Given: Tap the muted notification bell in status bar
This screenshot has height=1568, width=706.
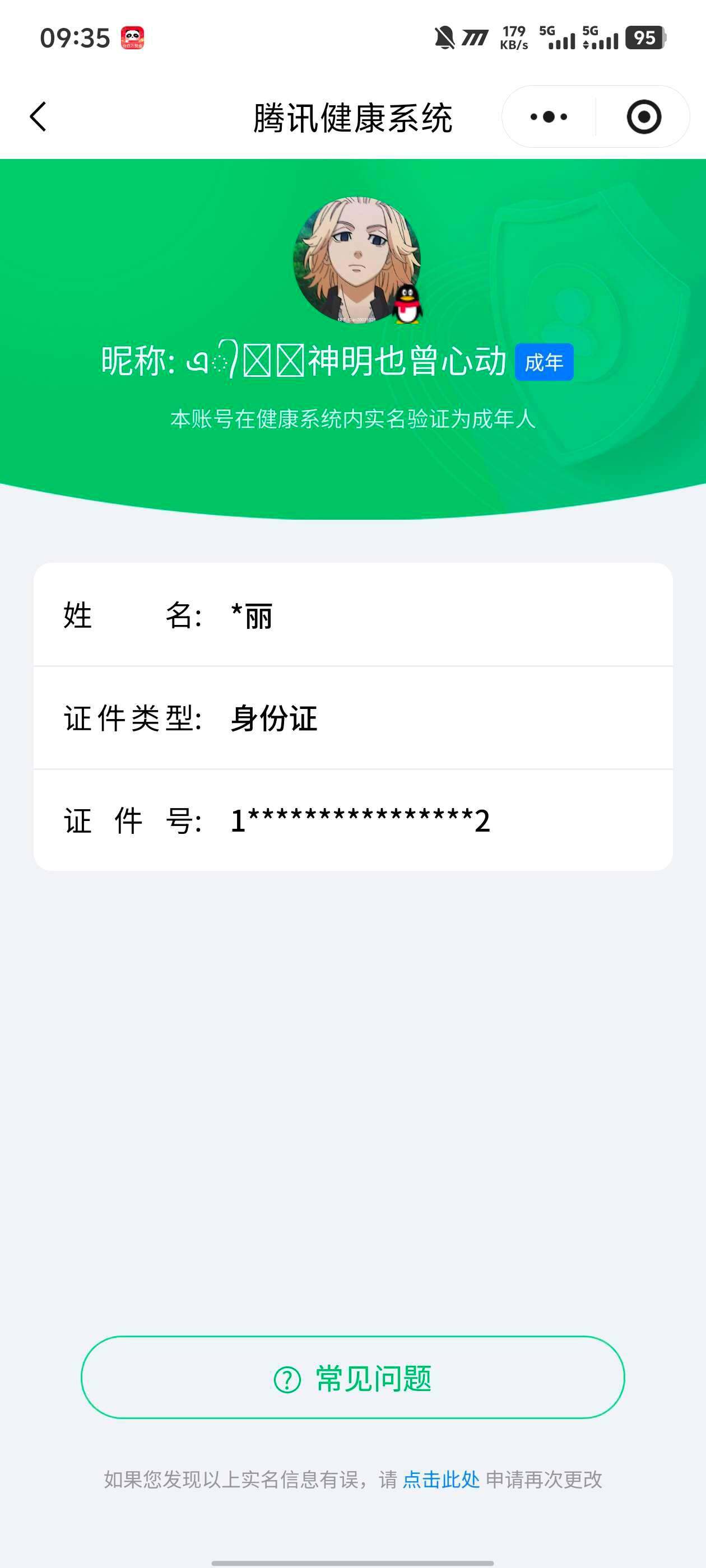Looking at the screenshot, I should (x=444, y=38).
